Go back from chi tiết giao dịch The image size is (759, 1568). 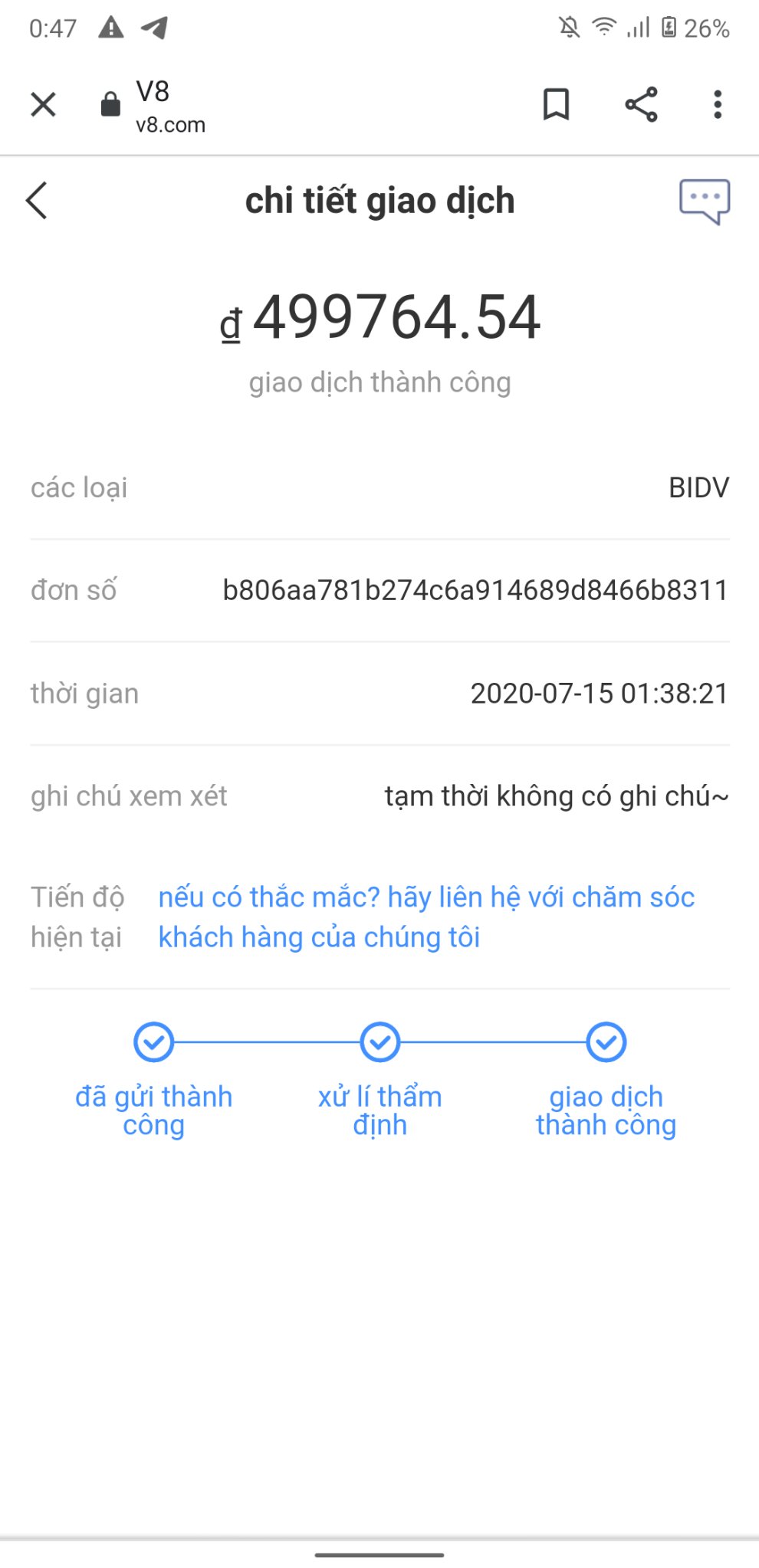coord(37,201)
